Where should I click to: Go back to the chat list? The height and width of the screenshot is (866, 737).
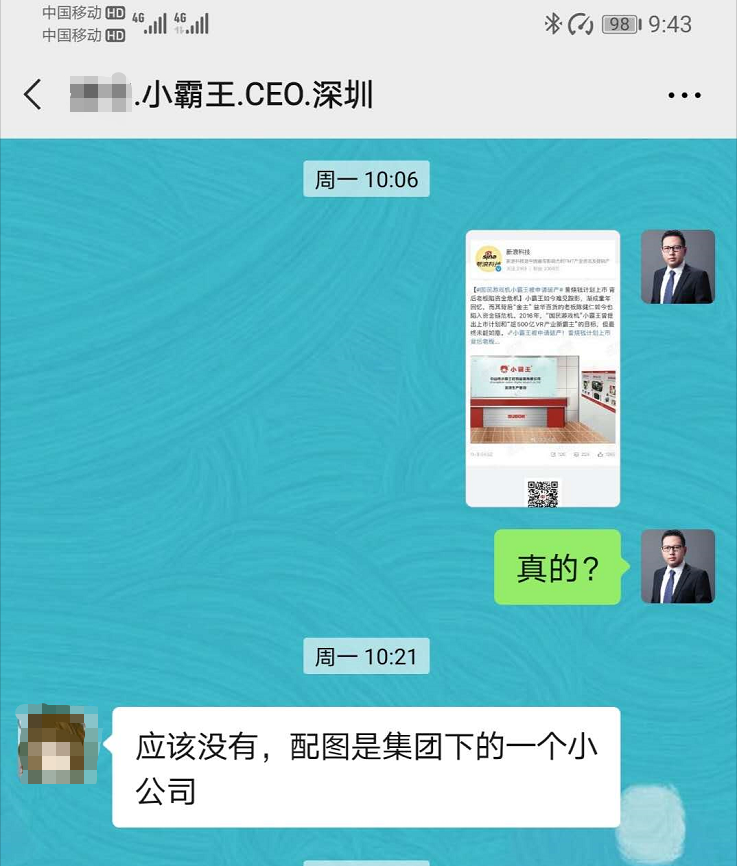pyautogui.click(x=33, y=95)
